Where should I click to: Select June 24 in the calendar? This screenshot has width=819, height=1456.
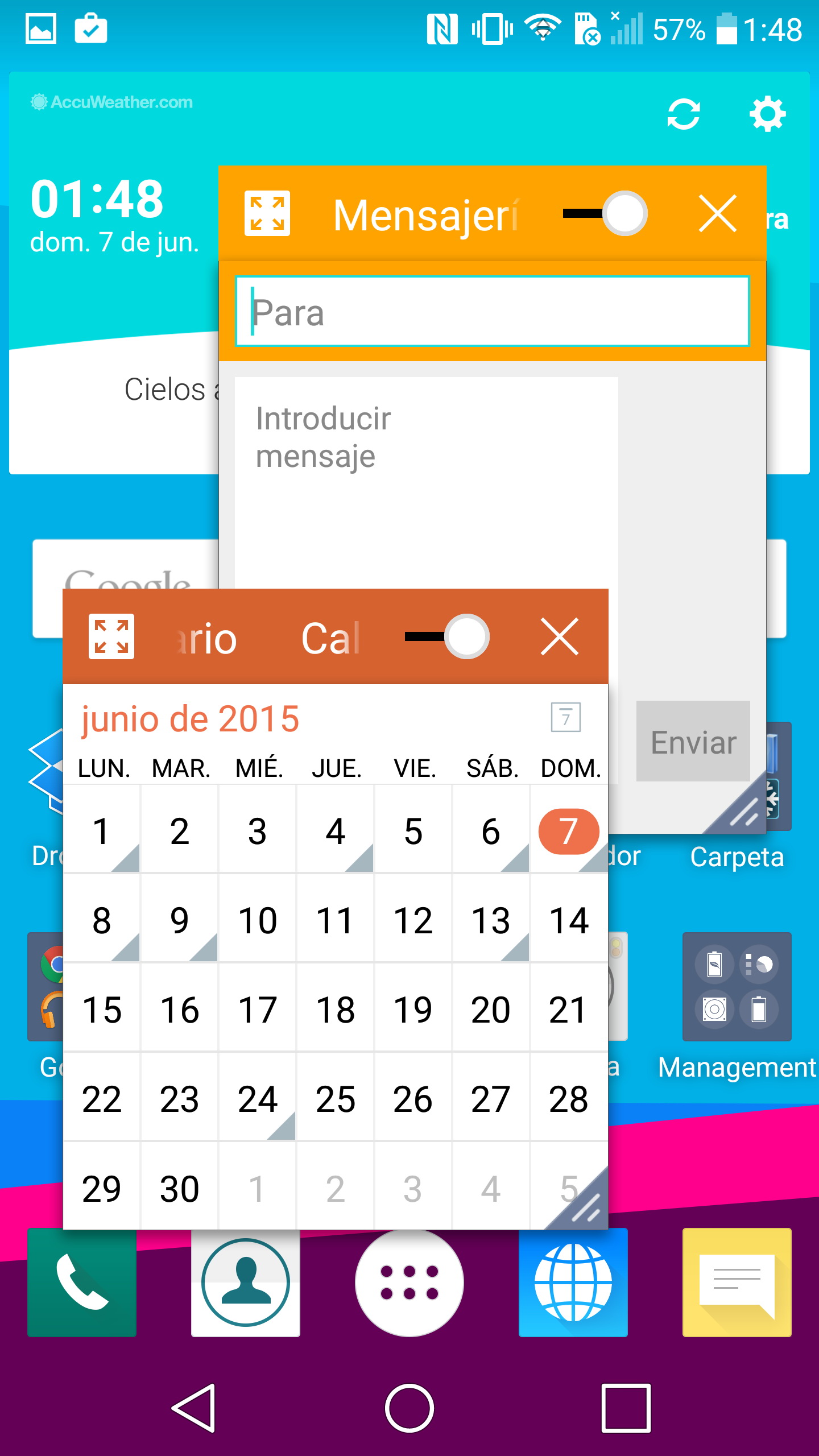pyautogui.click(x=258, y=1098)
